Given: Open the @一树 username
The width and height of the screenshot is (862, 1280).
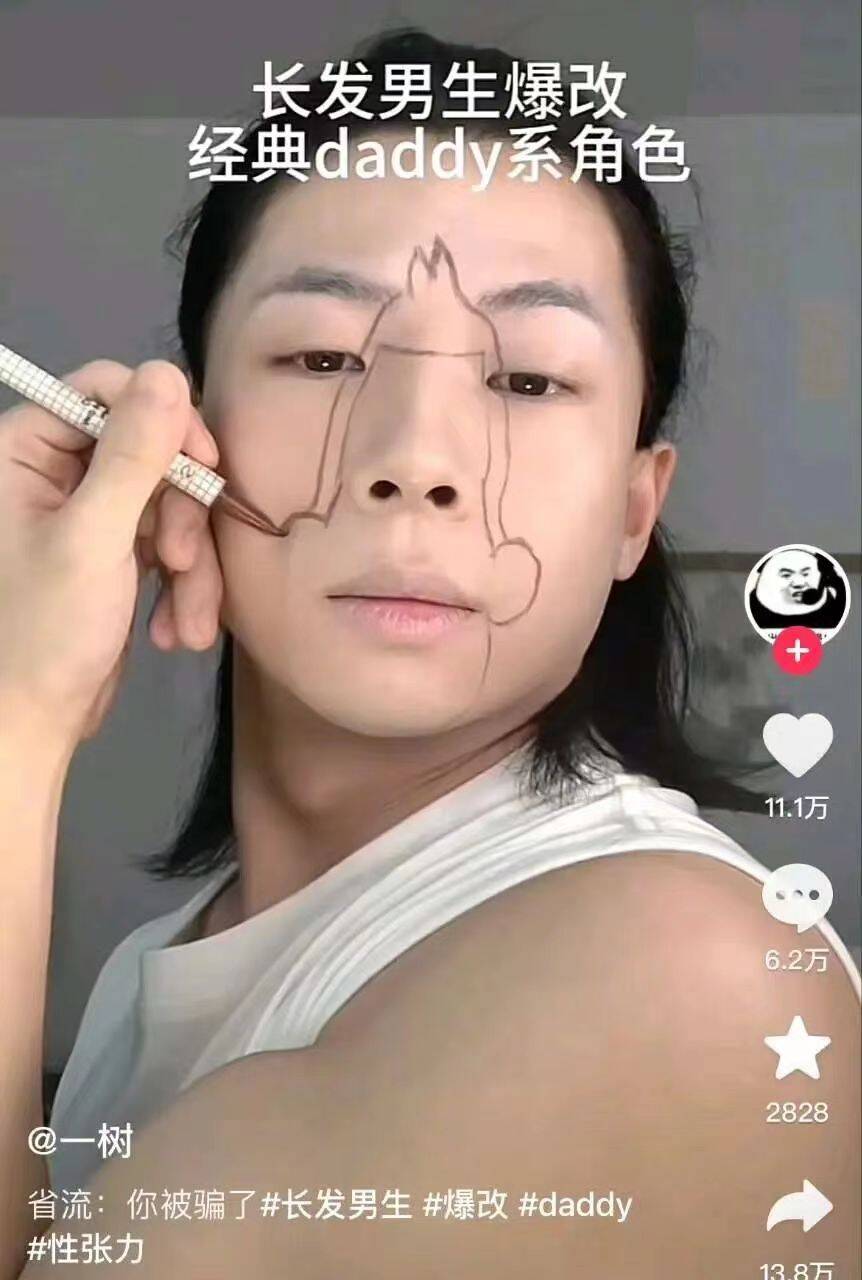Looking at the screenshot, I should 80,1142.
